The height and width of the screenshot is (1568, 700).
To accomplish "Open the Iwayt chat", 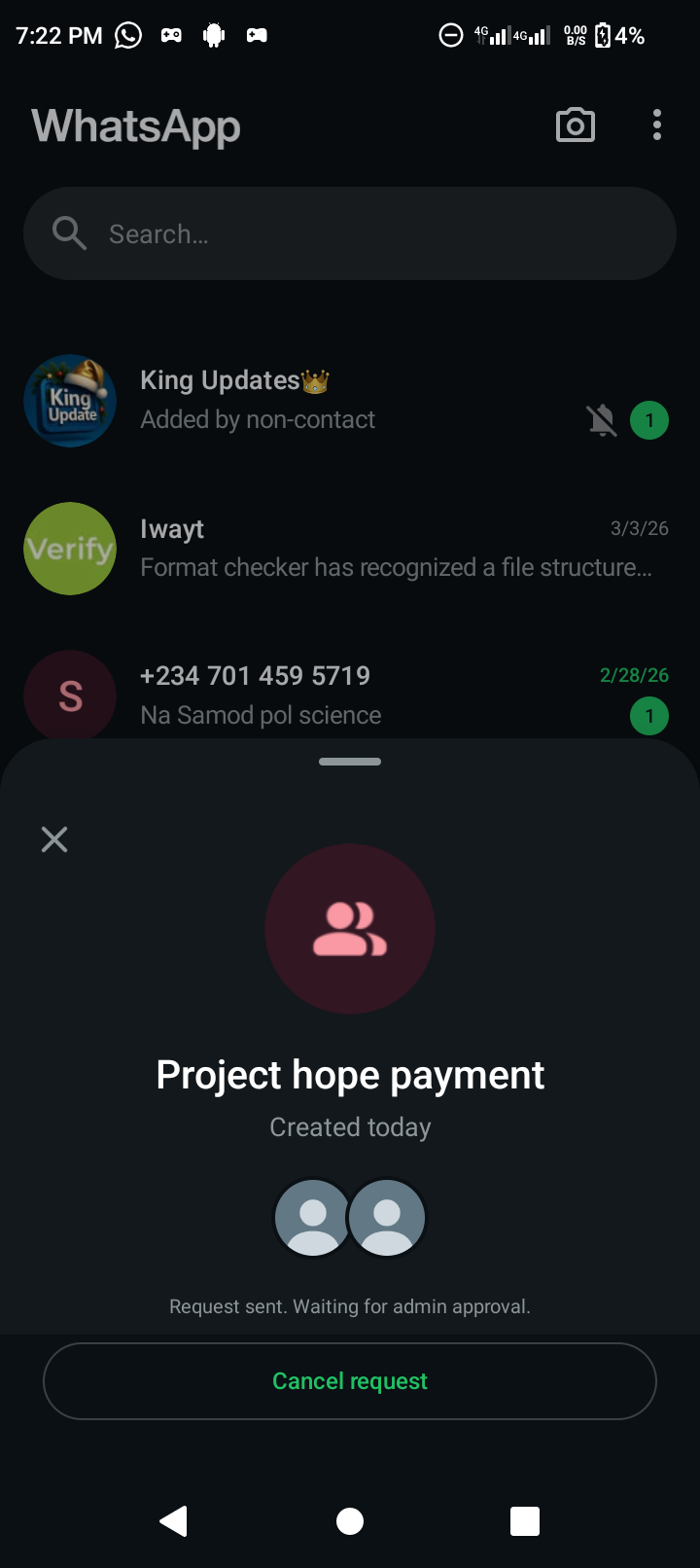I will (x=350, y=549).
